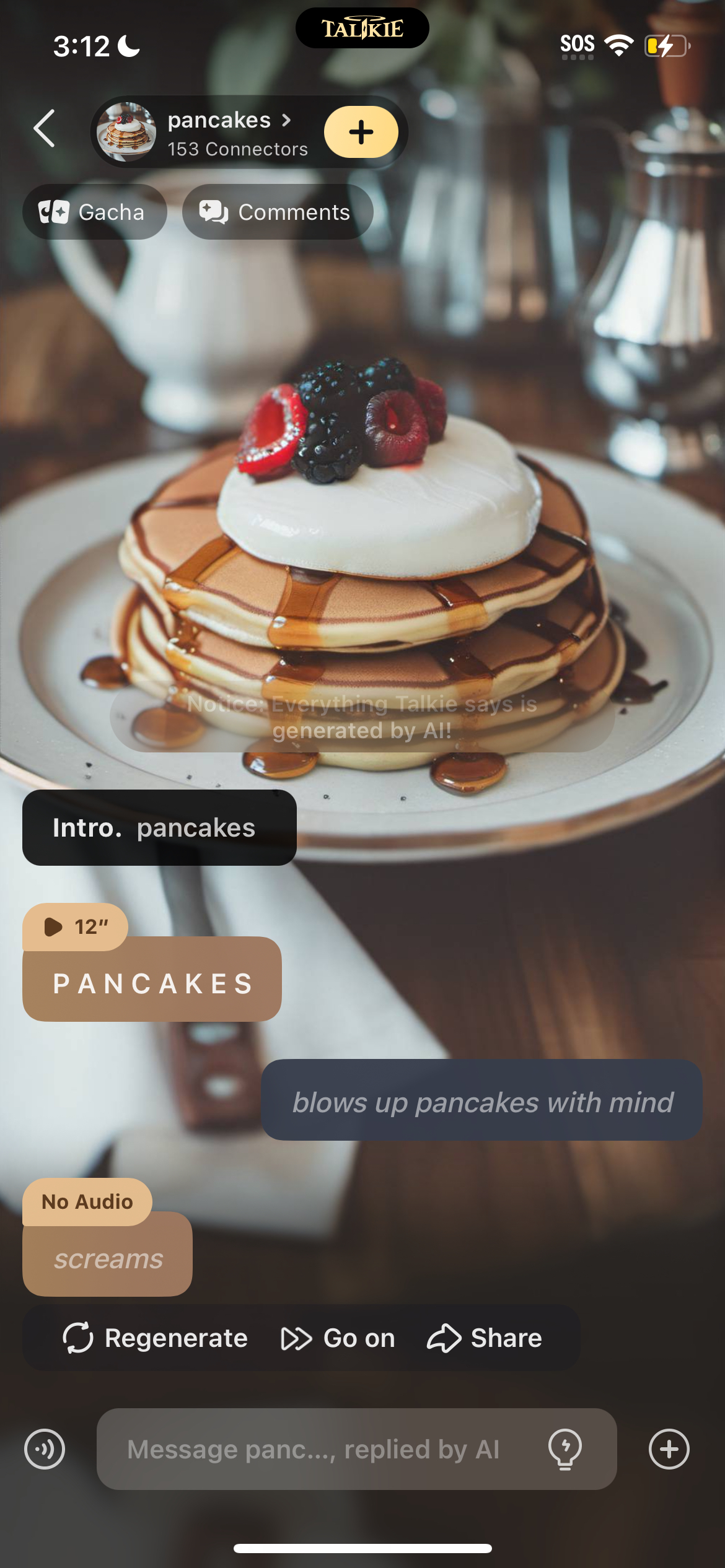Focus the message input field
The image size is (725, 1568).
[316, 1449]
